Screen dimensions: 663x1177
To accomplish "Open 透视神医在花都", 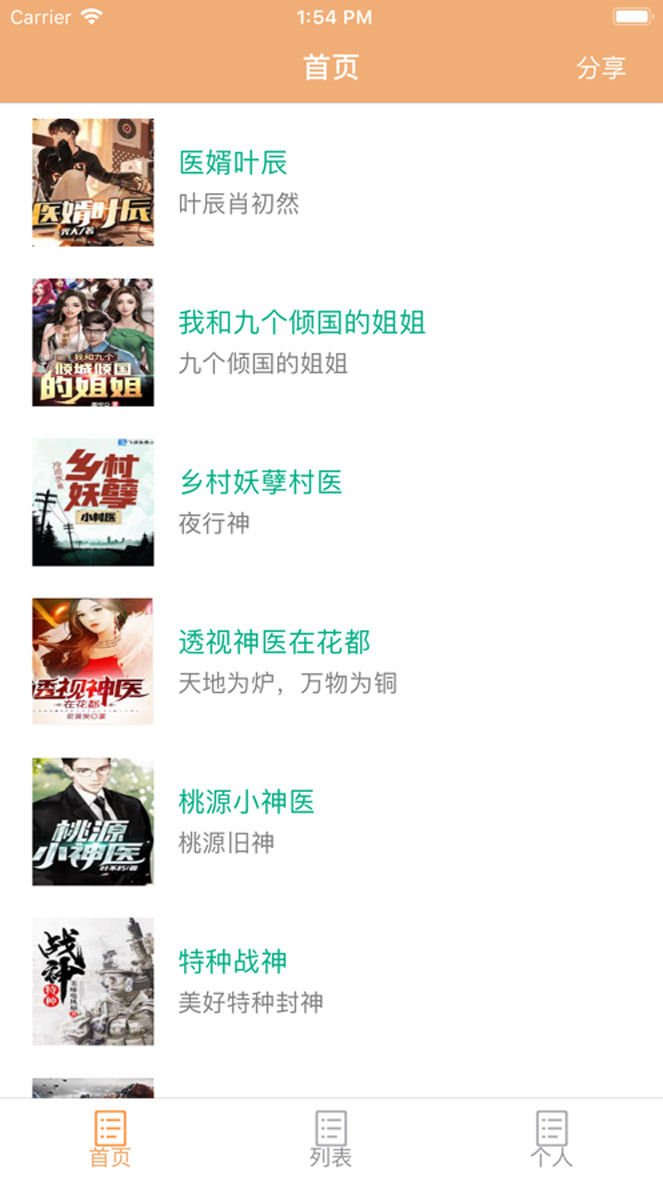I will click(331, 661).
